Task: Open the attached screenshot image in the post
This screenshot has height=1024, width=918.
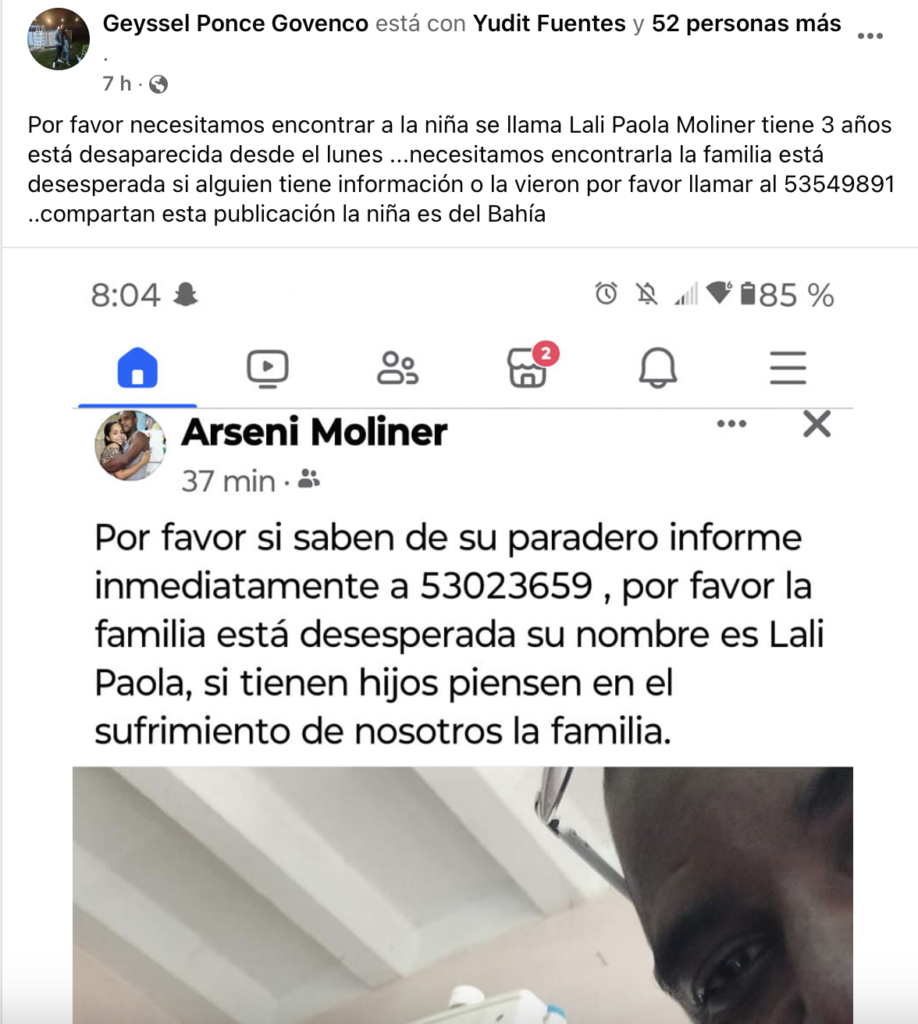Action: coord(462,640)
